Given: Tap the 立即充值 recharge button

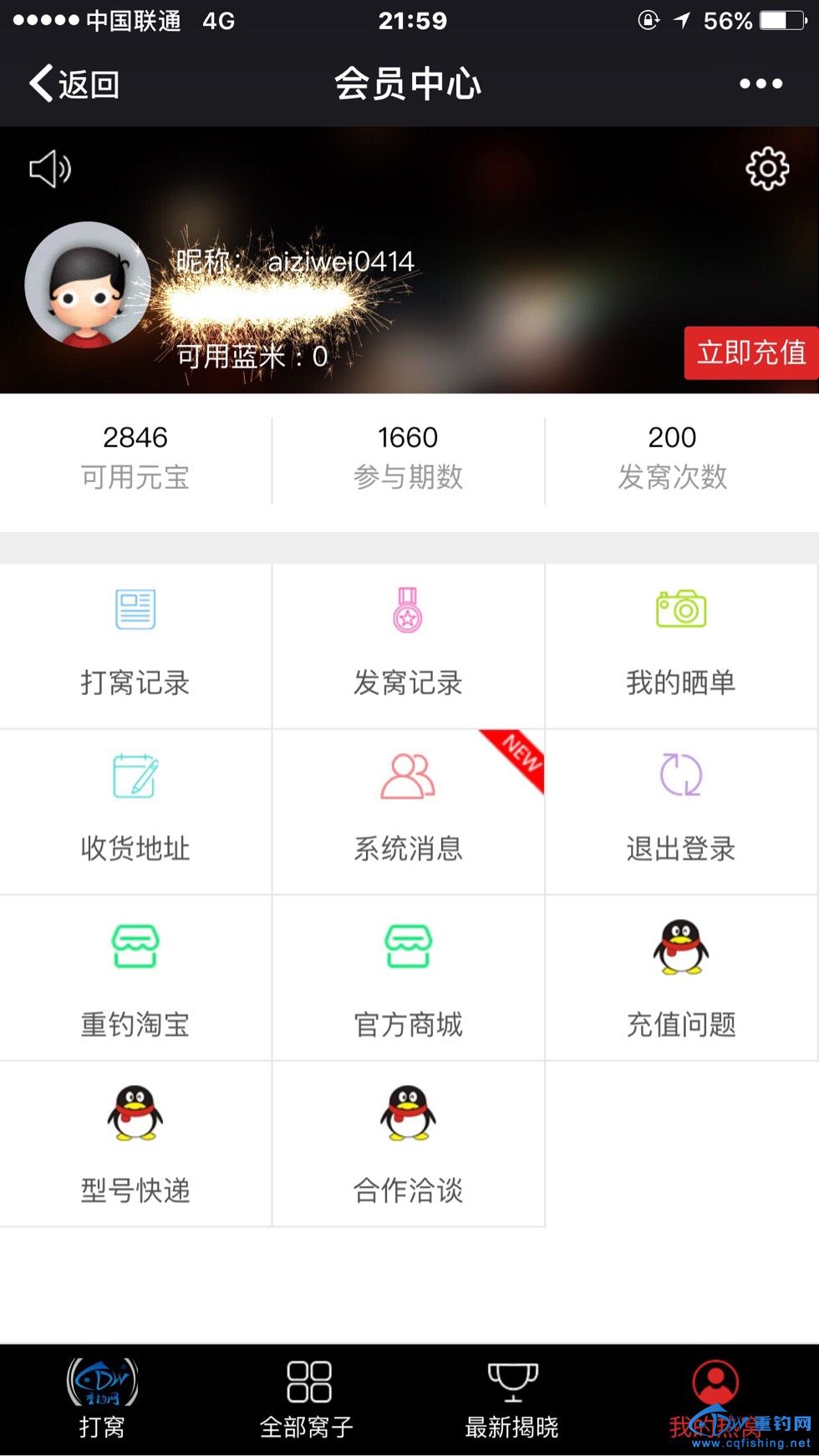Looking at the screenshot, I should (x=750, y=353).
